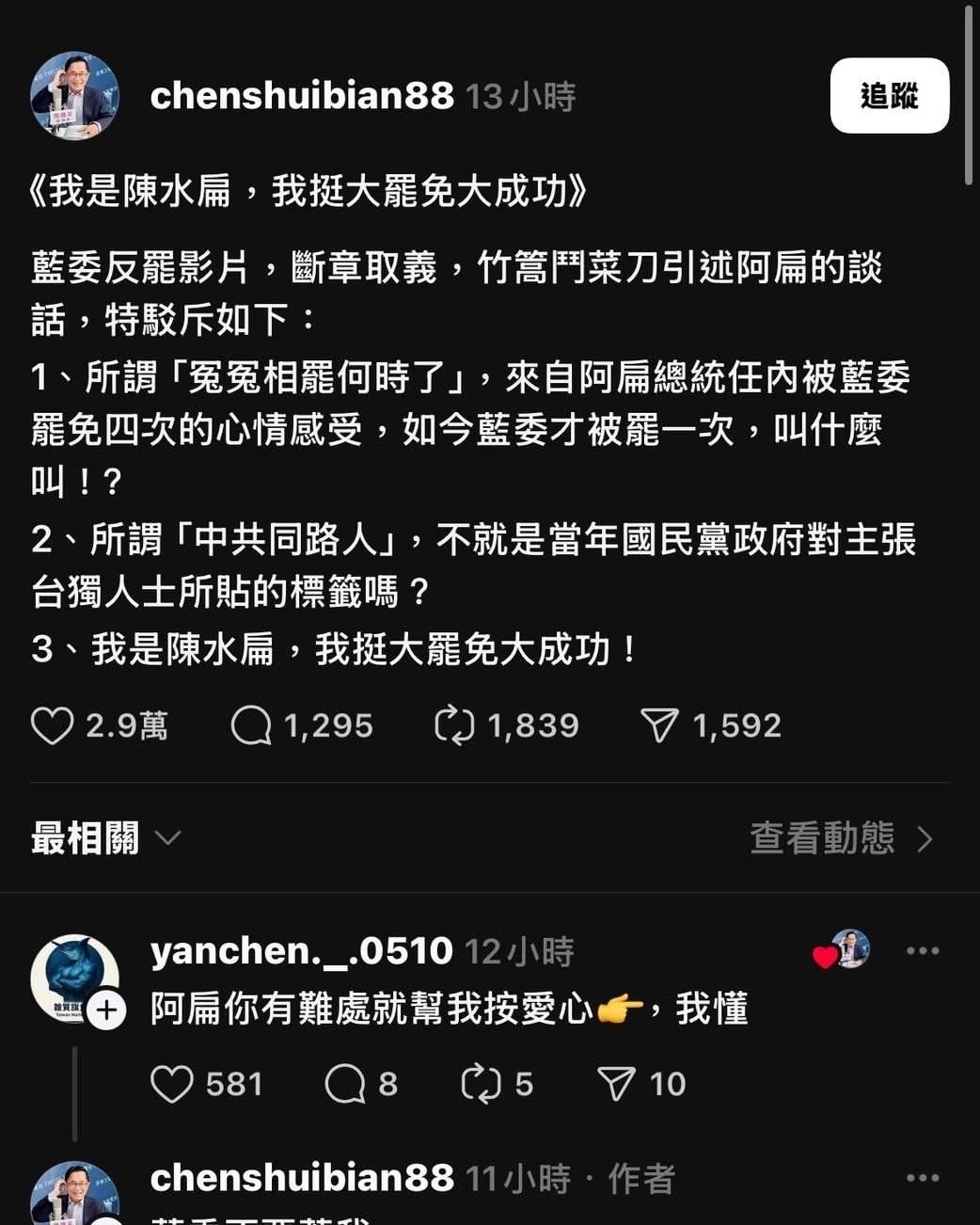980x1225 pixels.
Task: Open overflow menu on yanchen._.0510's reply
Action: (x=922, y=951)
